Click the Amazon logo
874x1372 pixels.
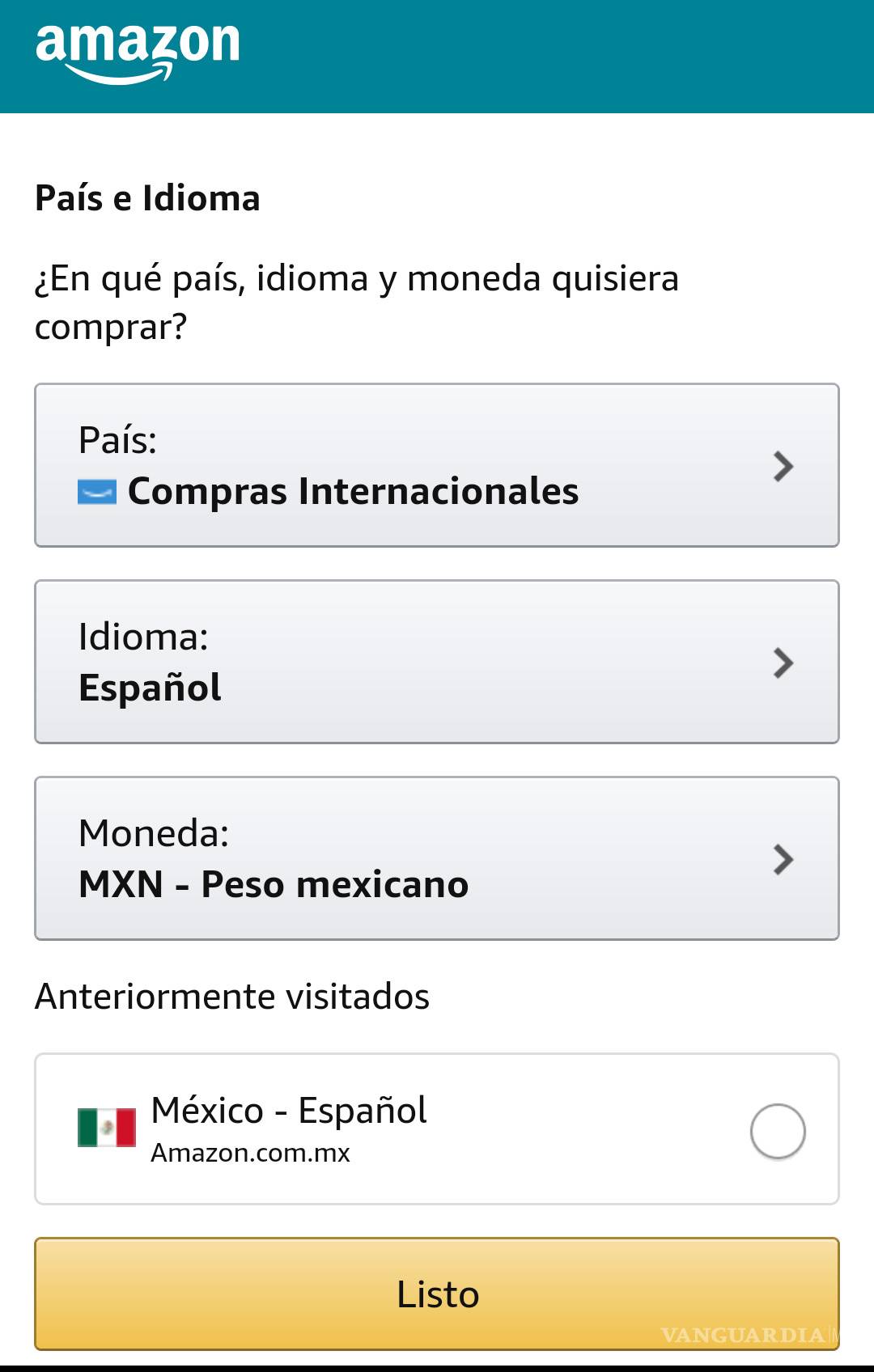click(x=138, y=47)
